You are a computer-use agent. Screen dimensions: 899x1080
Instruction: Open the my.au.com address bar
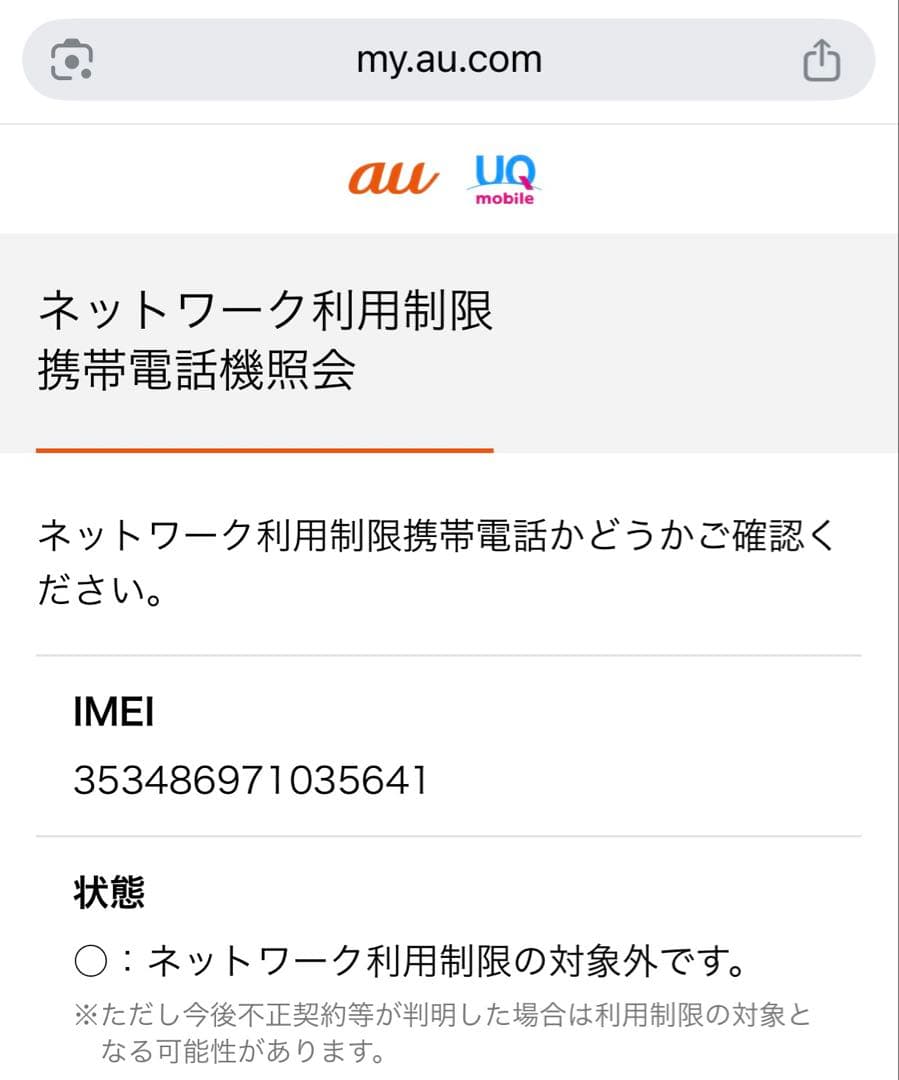[449, 59]
